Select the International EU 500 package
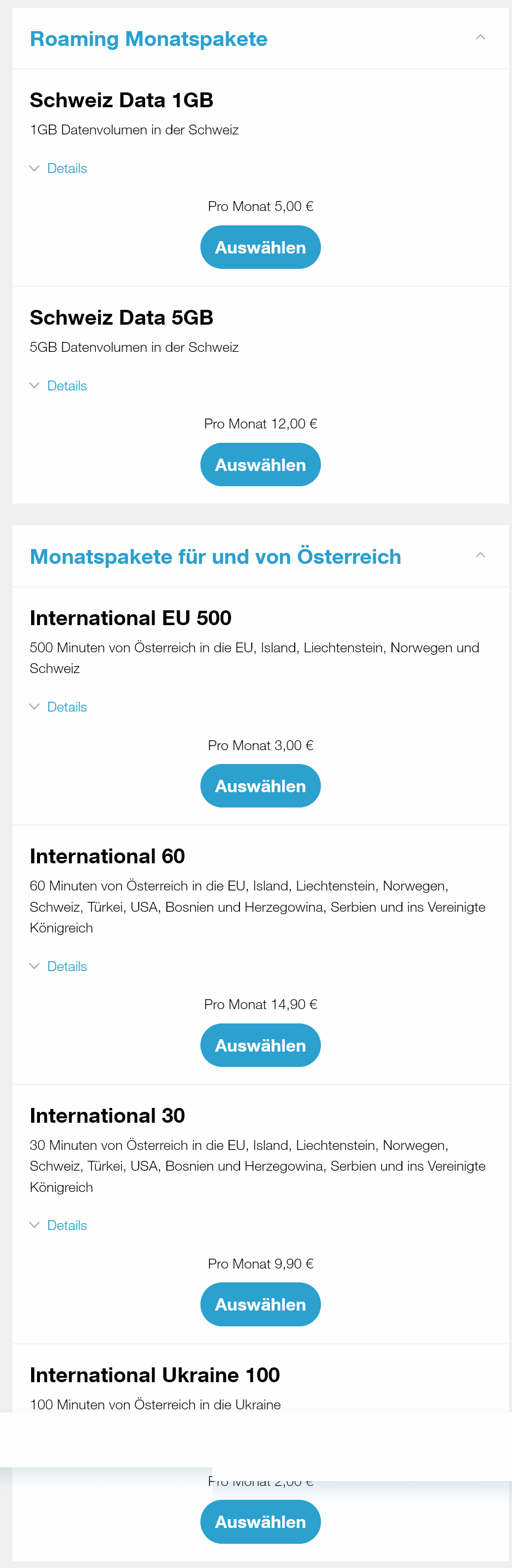 (260, 786)
